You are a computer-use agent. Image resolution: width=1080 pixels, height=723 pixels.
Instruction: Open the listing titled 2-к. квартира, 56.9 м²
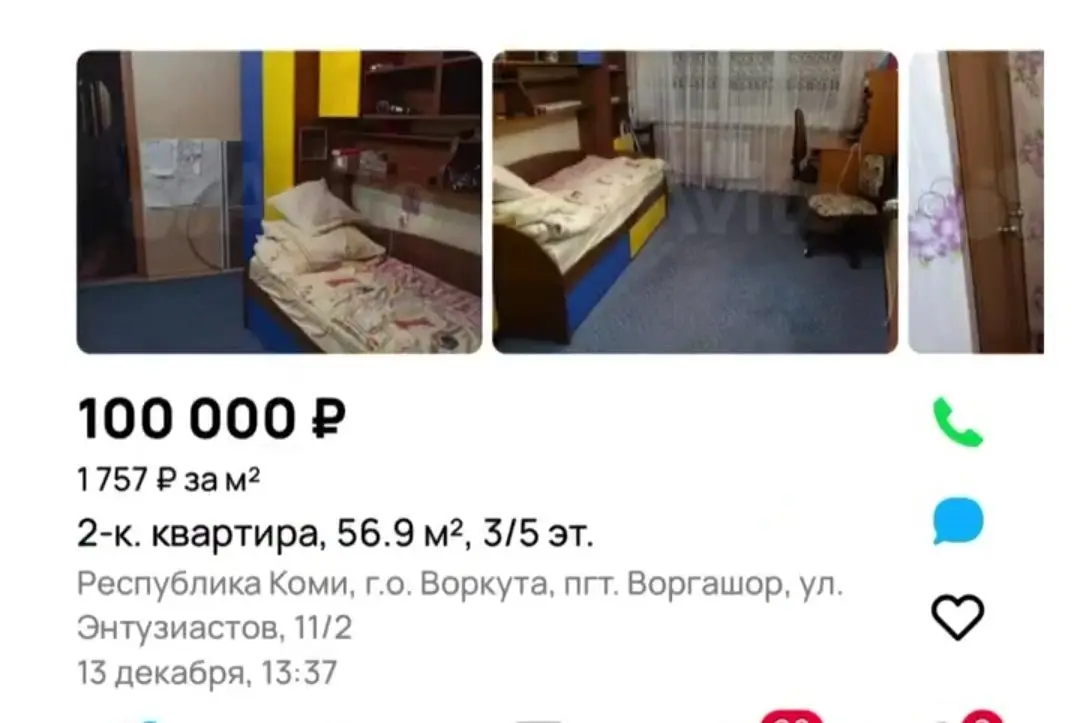[336, 534]
